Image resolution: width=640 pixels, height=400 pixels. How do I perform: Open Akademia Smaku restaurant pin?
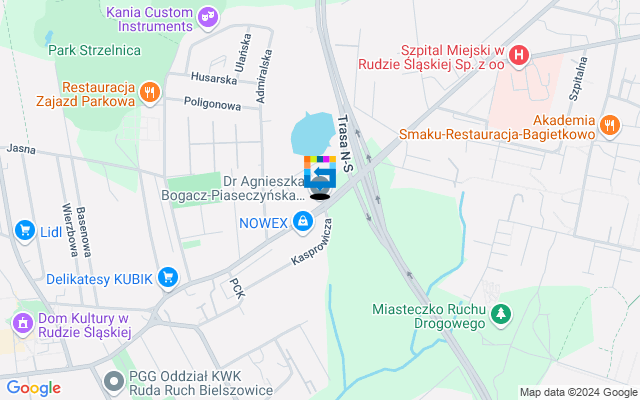pyautogui.click(x=609, y=125)
